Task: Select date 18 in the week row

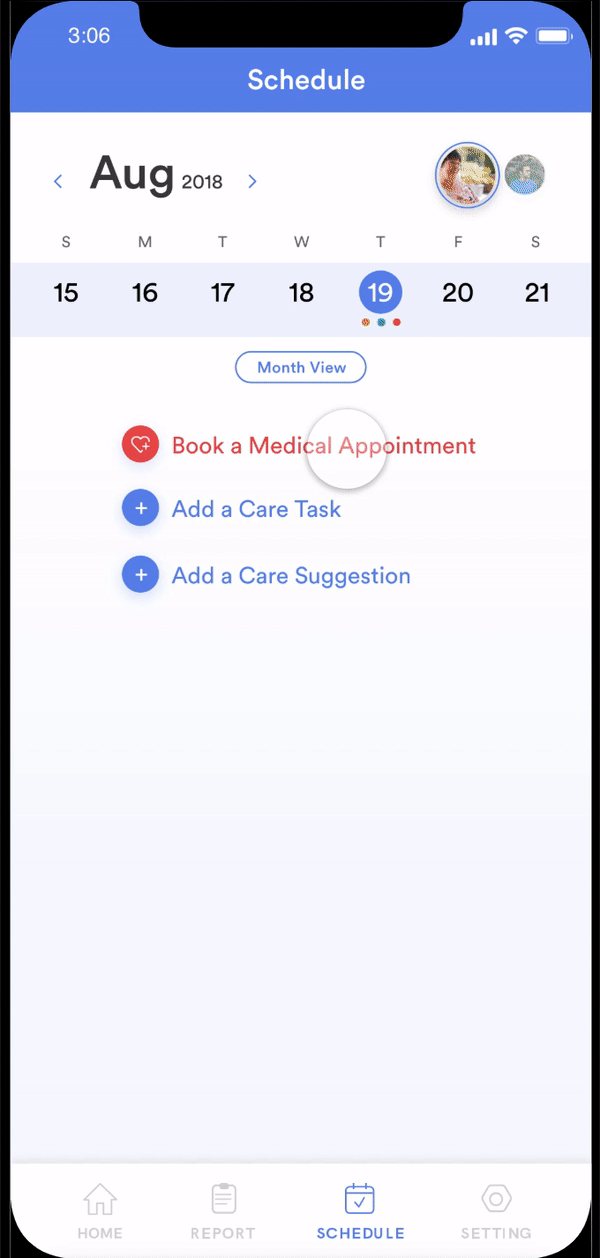Action: (x=301, y=292)
